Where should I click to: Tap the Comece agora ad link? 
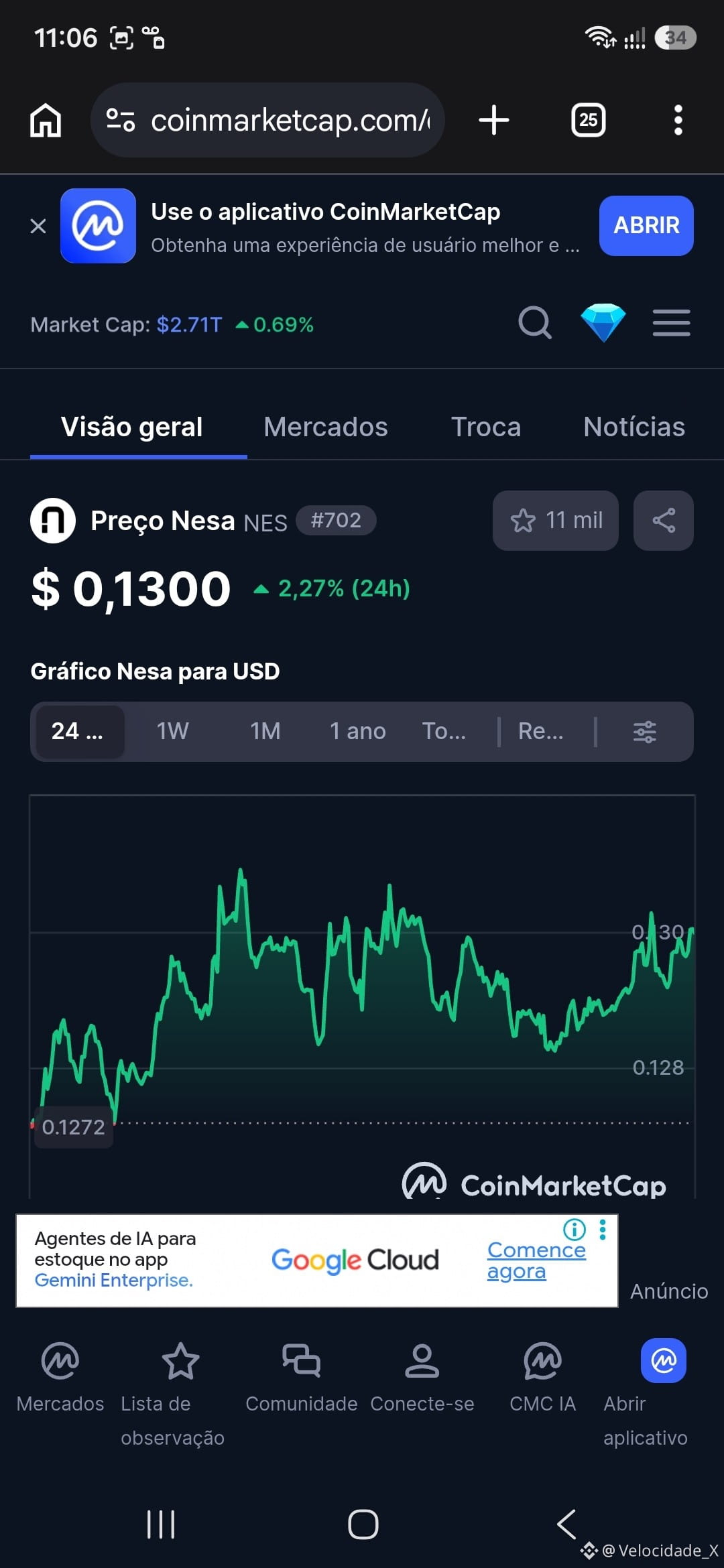(x=536, y=1260)
